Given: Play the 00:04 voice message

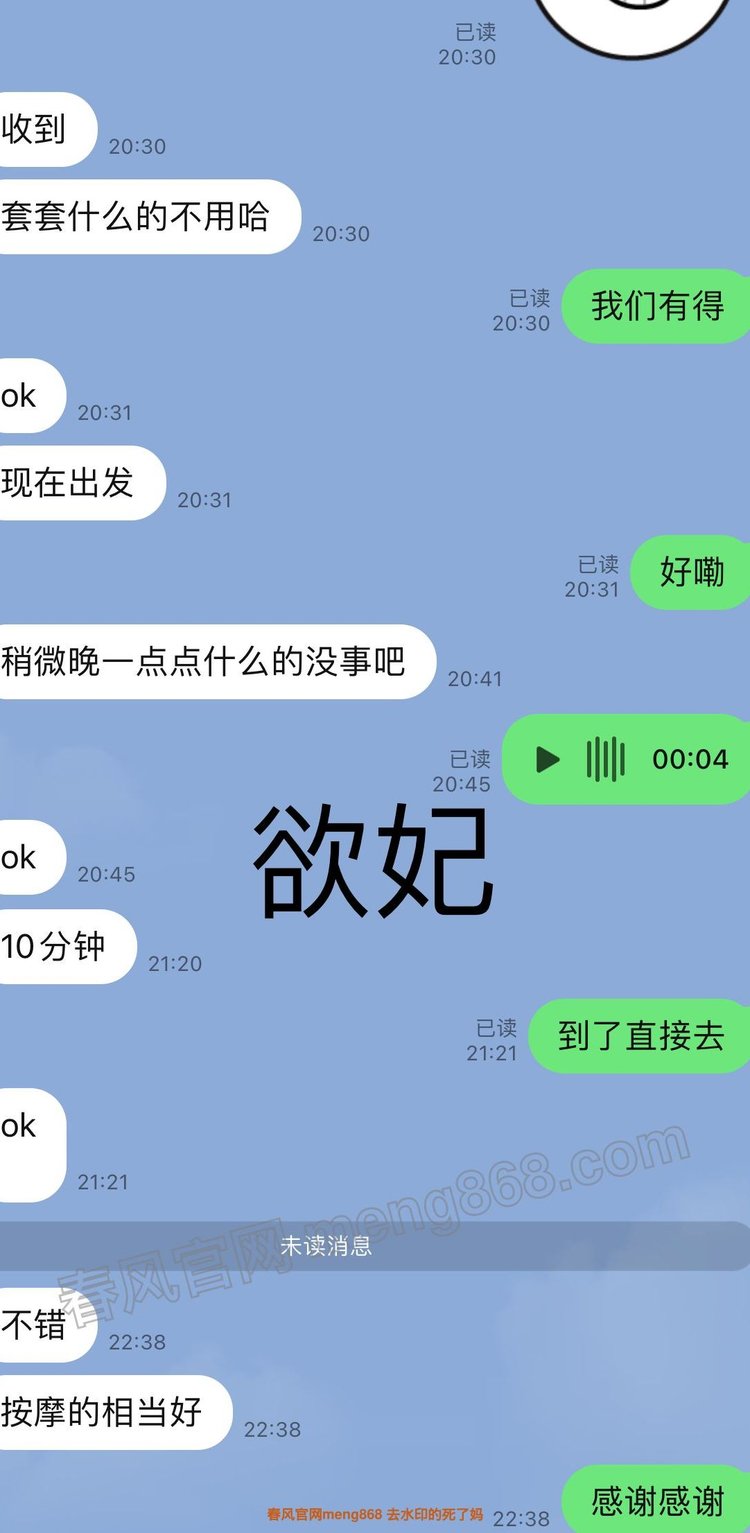Looking at the screenshot, I should [547, 760].
